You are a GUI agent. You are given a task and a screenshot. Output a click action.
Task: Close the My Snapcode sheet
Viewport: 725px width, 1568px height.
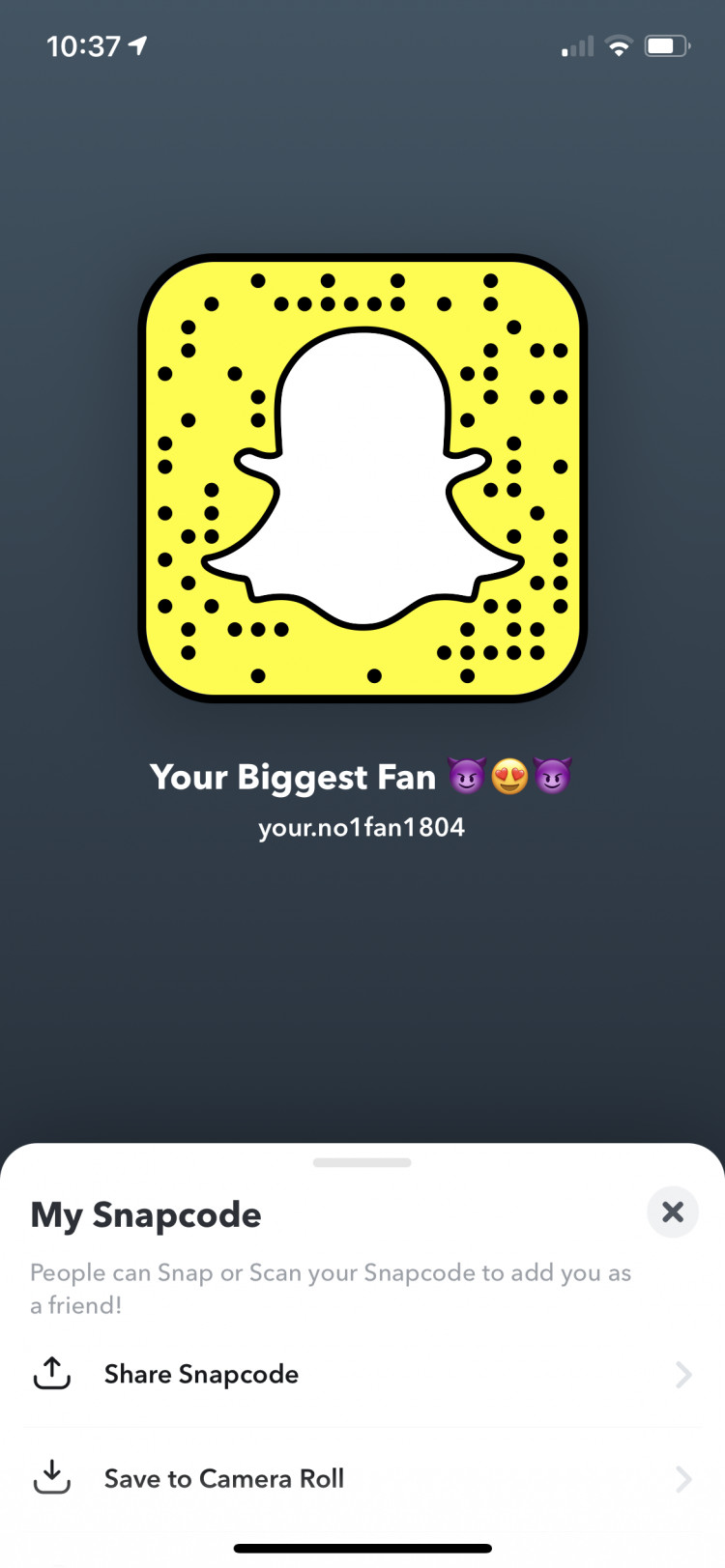click(672, 1212)
